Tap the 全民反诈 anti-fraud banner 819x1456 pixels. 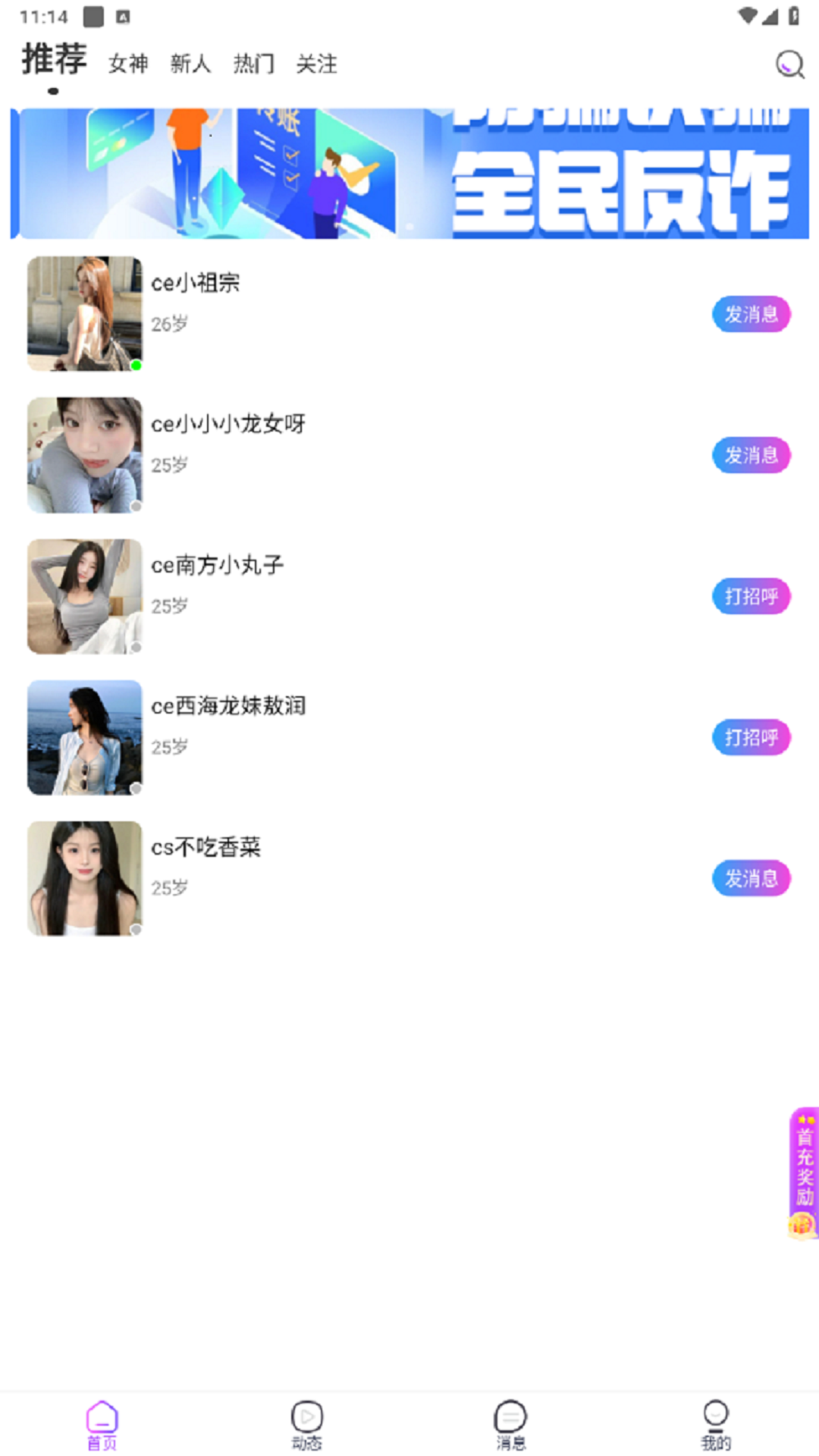[409, 173]
